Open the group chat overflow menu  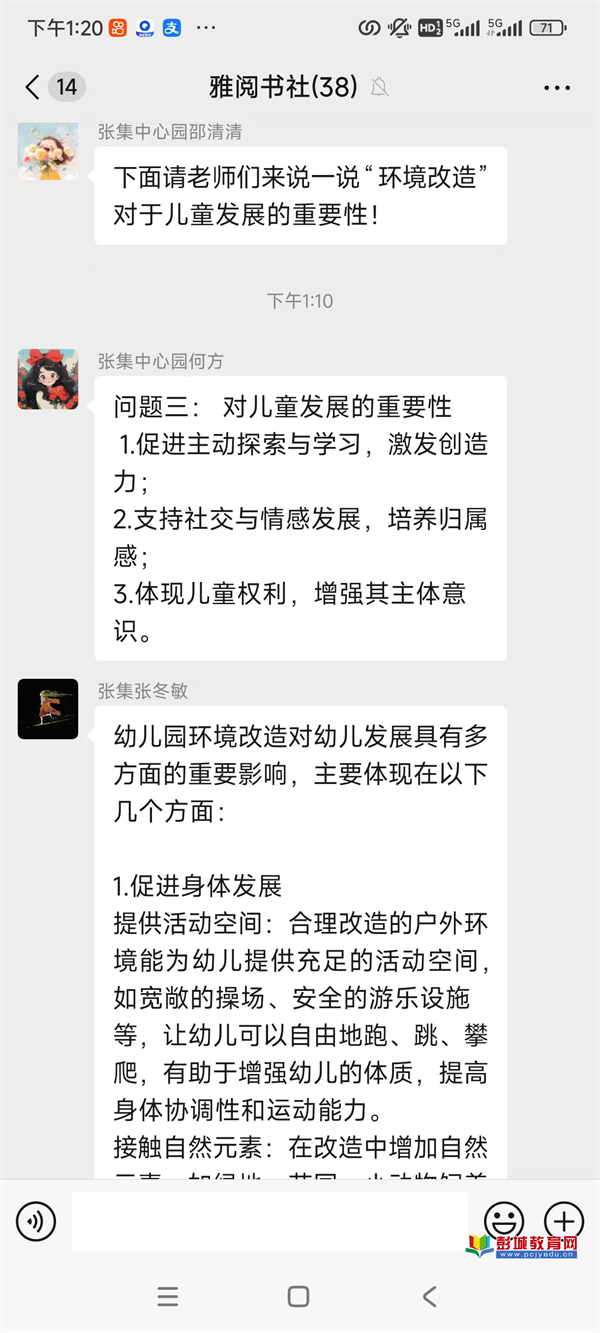coord(557,88)
